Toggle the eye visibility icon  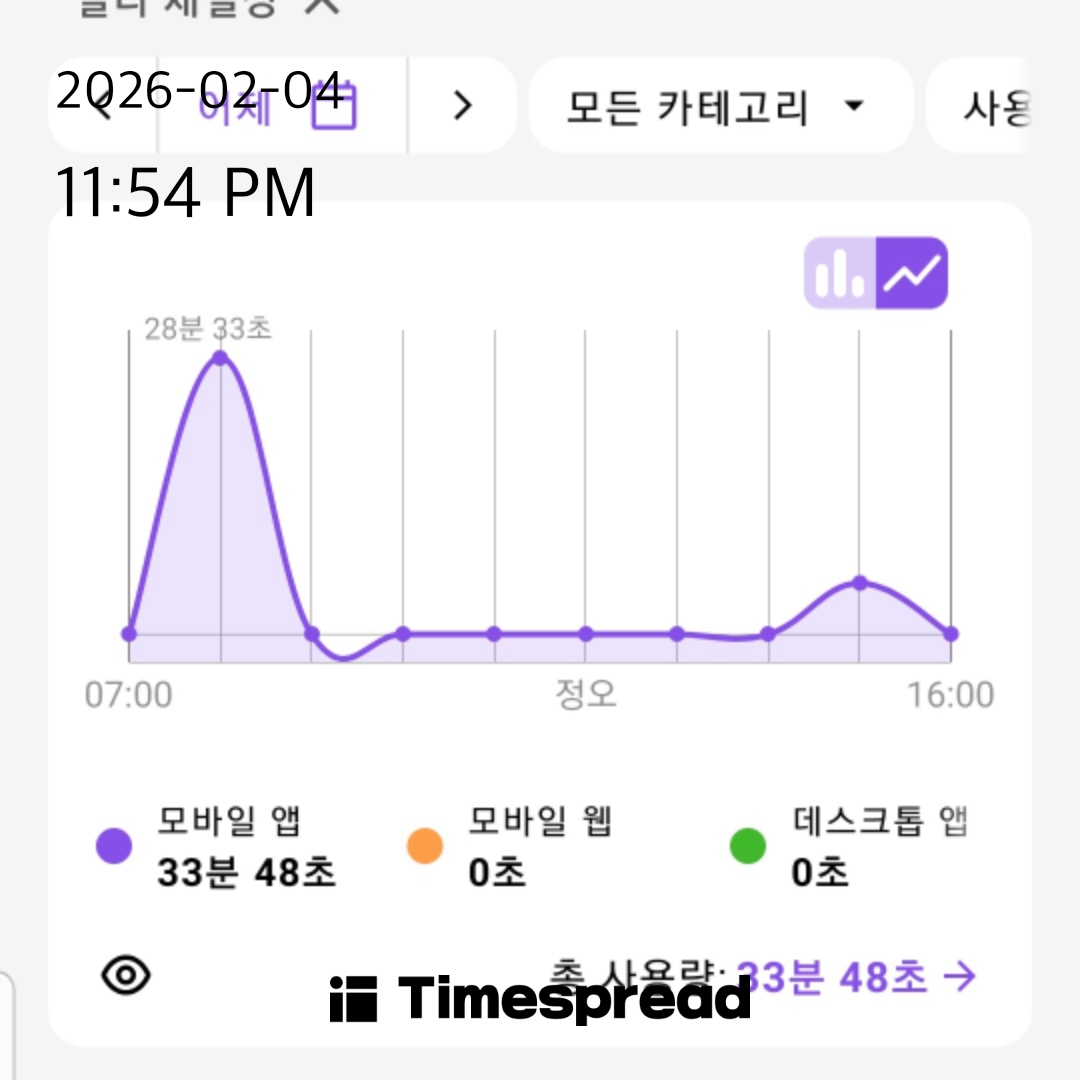(126, 975)
